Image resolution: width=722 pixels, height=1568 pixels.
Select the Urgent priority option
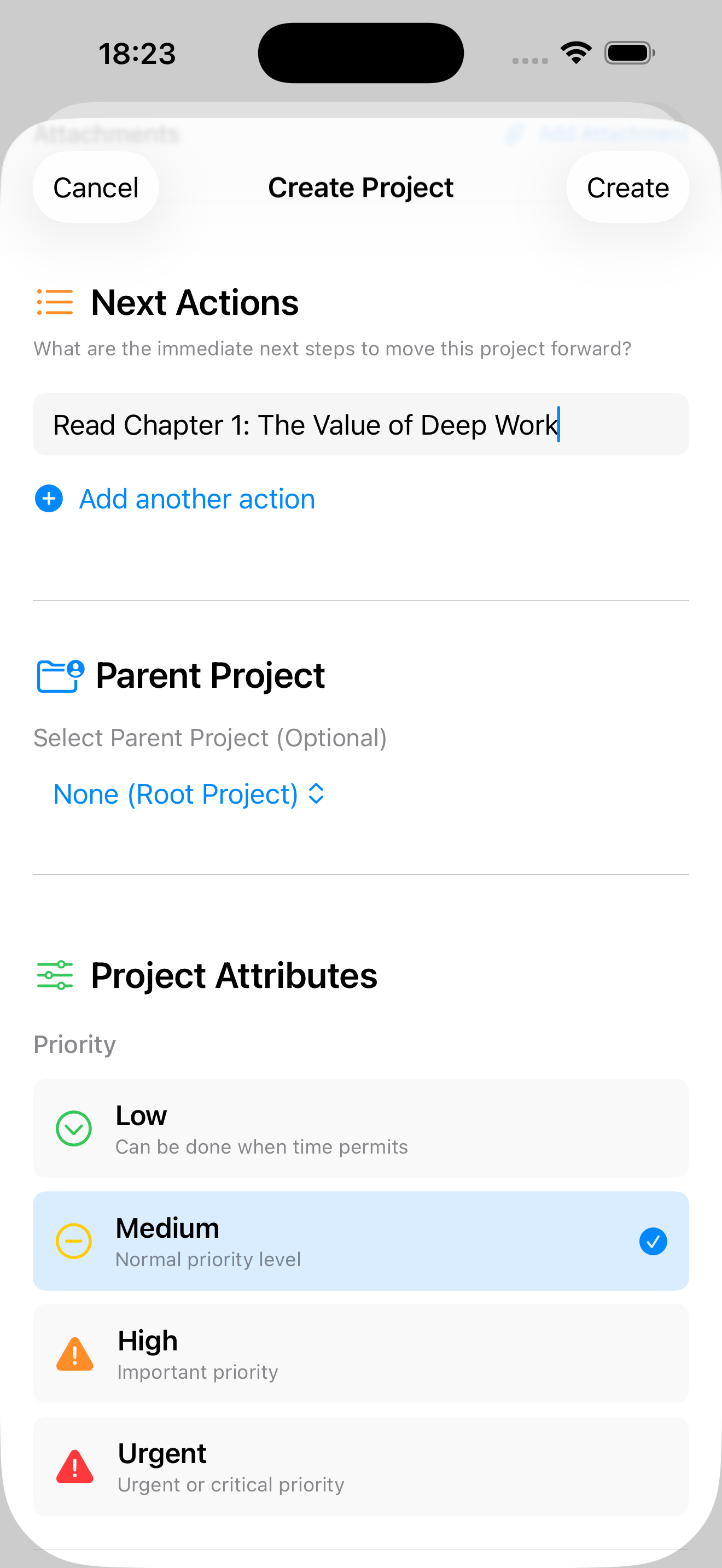[x=361, y=1465]
